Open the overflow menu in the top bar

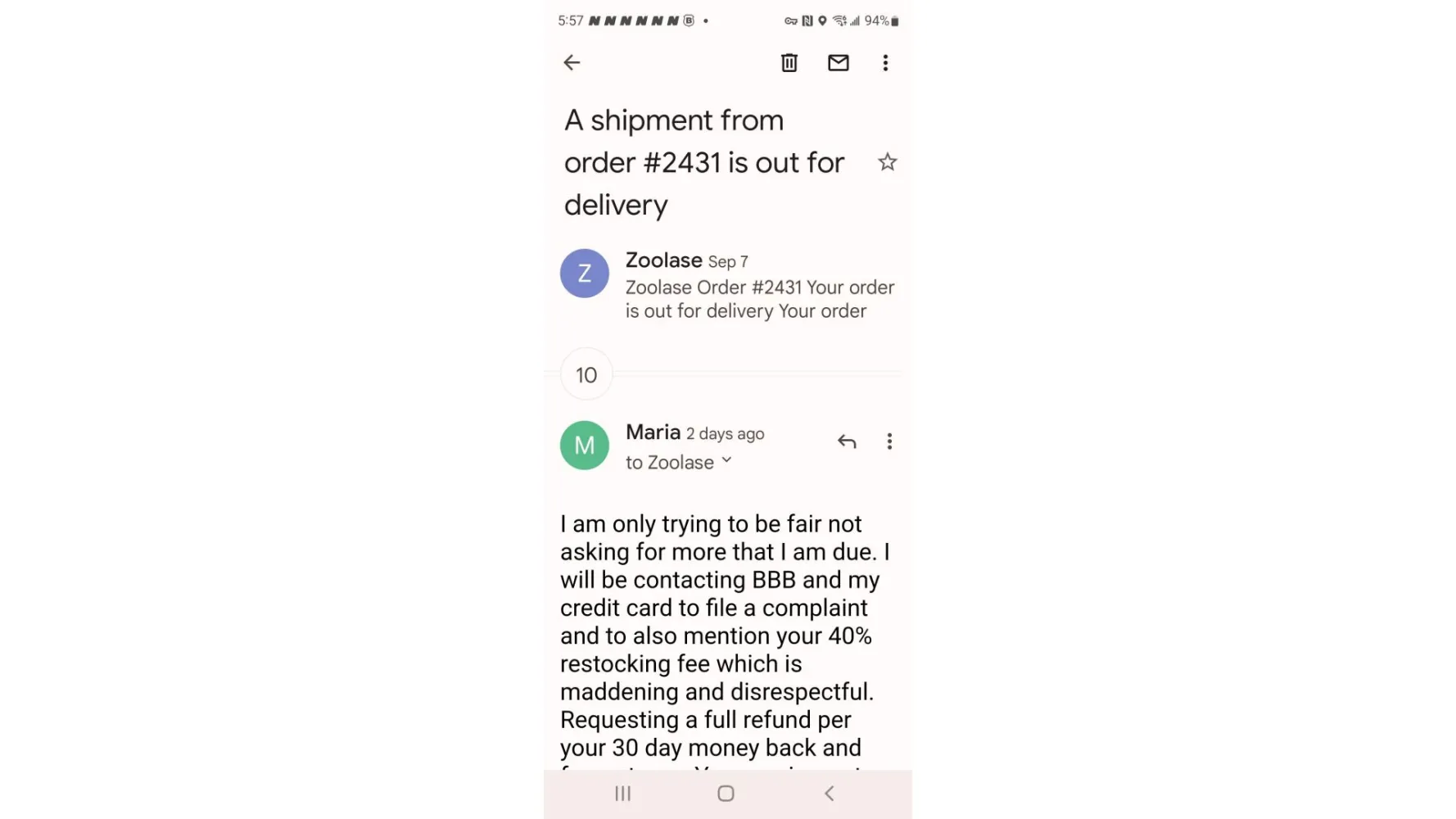[885, 63]
